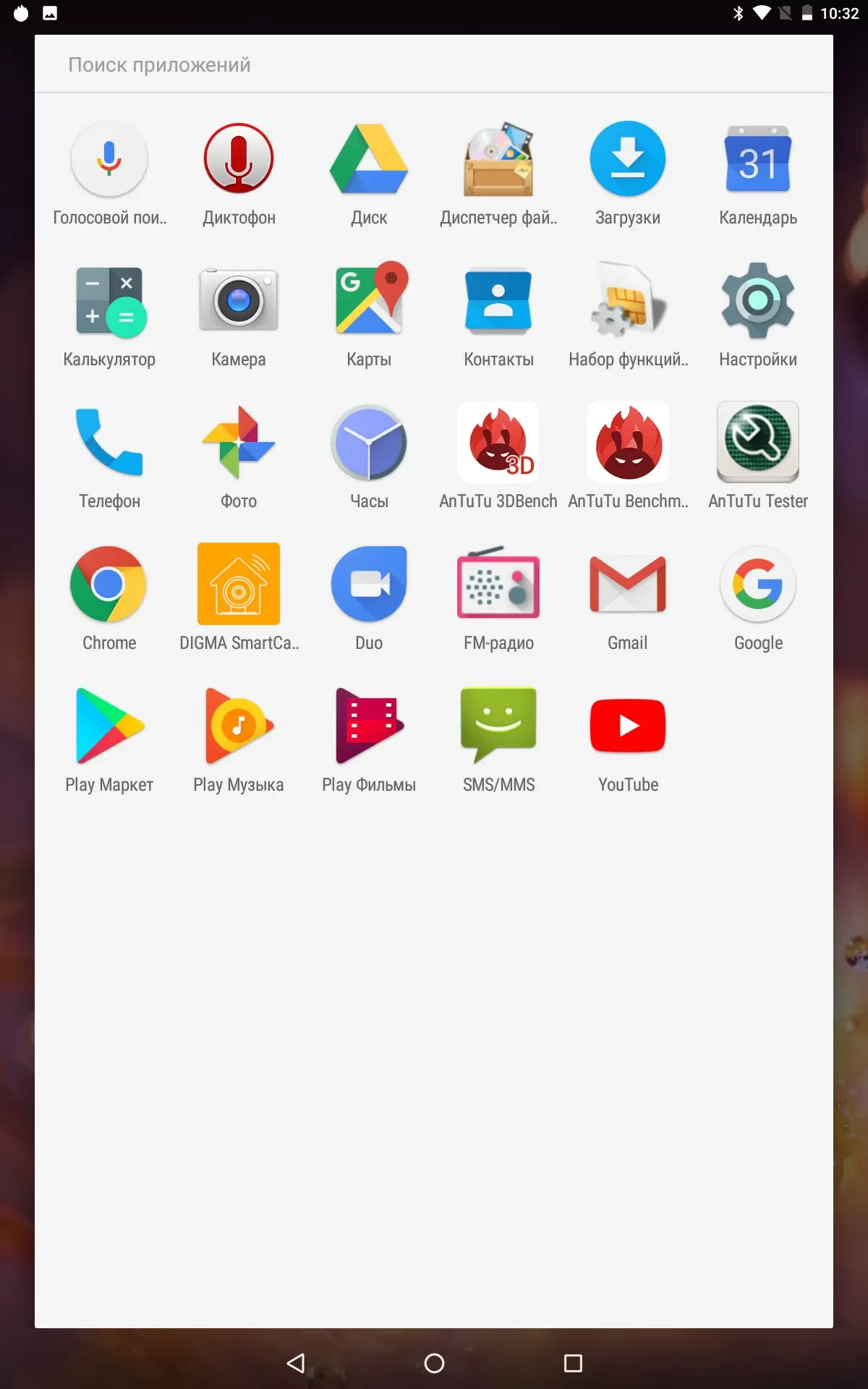The width and height of the screenshot is (868, 1389).
Task: Open Gmail
Action: (628, 585)
